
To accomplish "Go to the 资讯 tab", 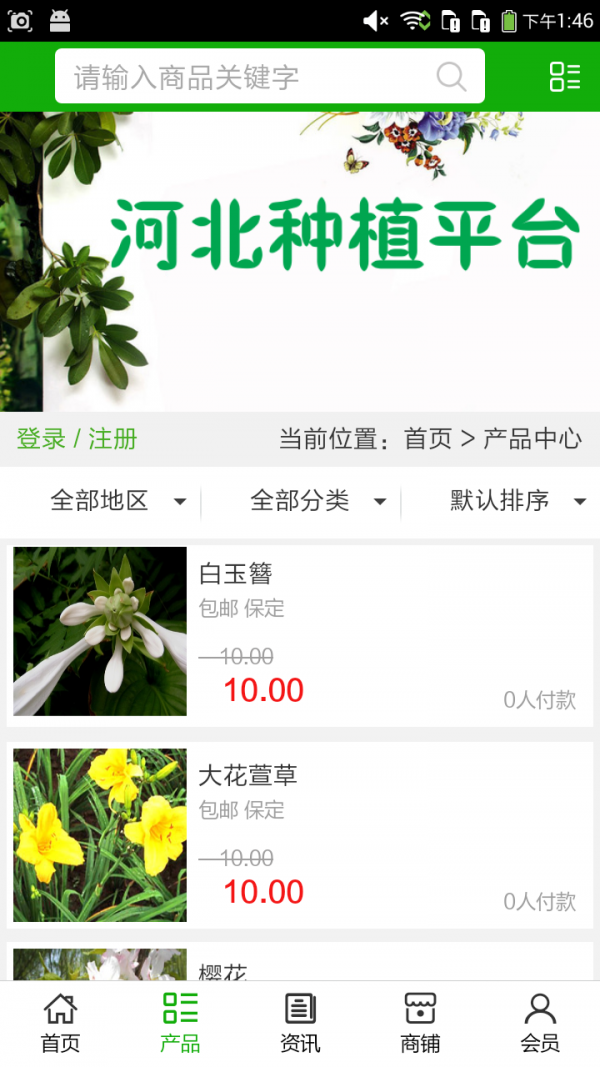I will coord(300,1023).
